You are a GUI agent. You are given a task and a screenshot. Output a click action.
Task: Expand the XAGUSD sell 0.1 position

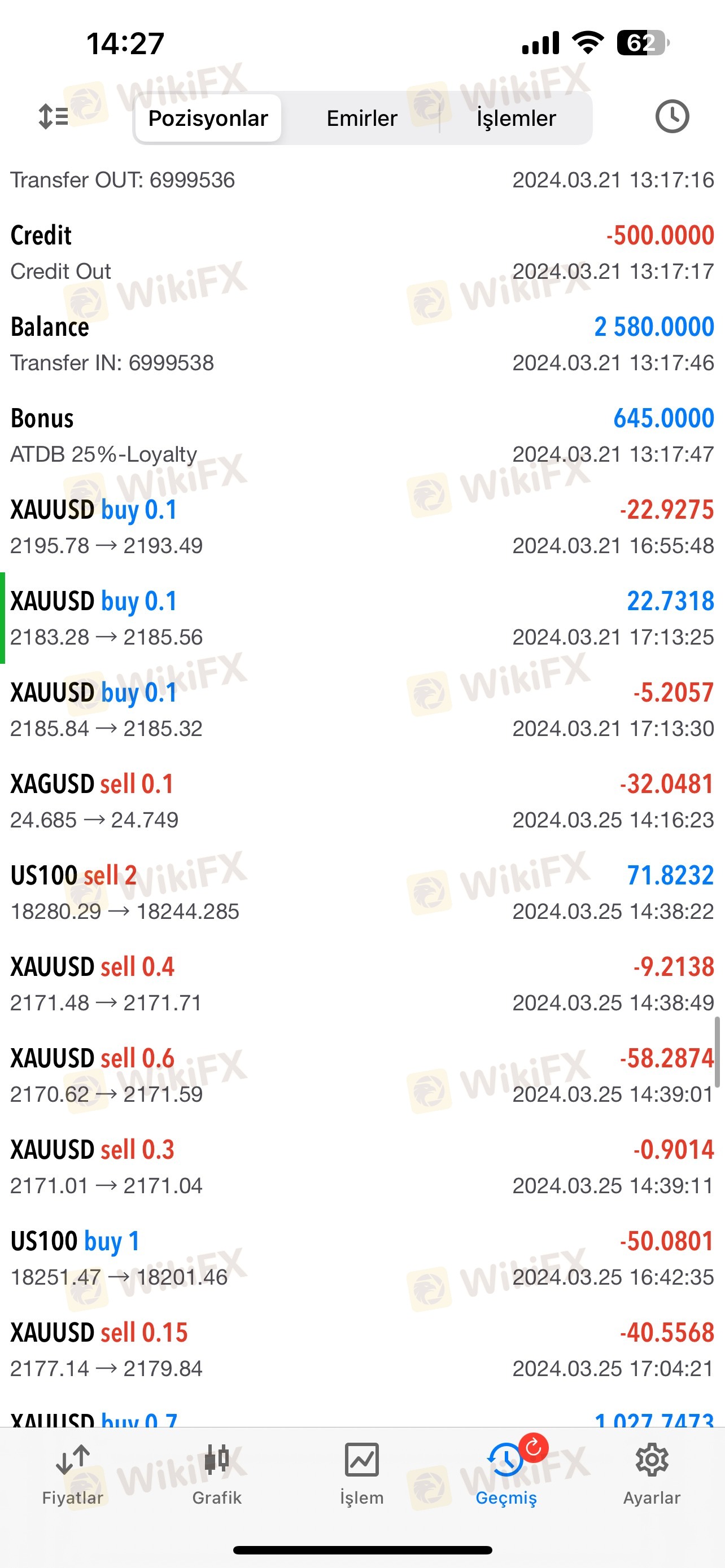coord(362,801)
